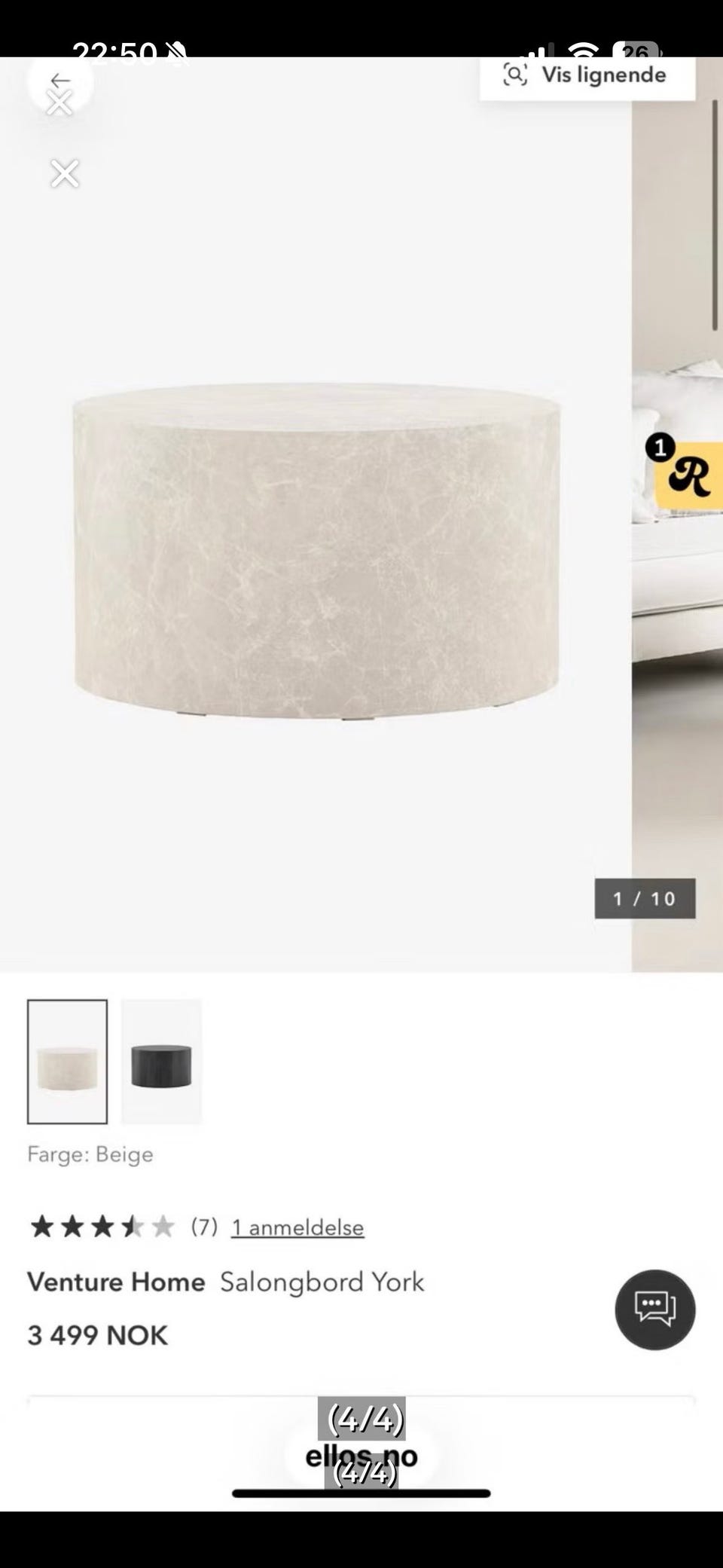The image size is (723, 1568).
Task: Open the 1 anmeldelse review link
Action: coord(297,1227)
